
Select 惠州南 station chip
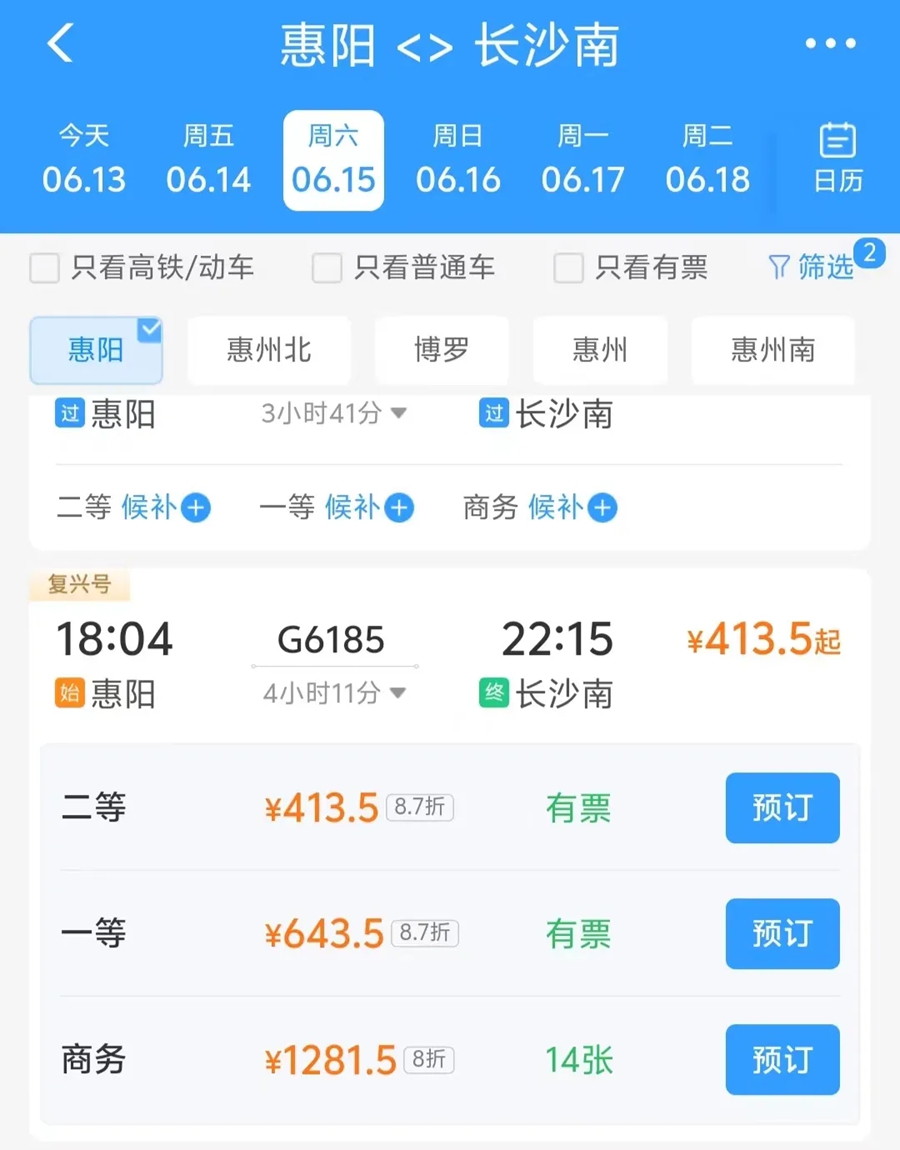pyautogui.click(x=772, y=350)
